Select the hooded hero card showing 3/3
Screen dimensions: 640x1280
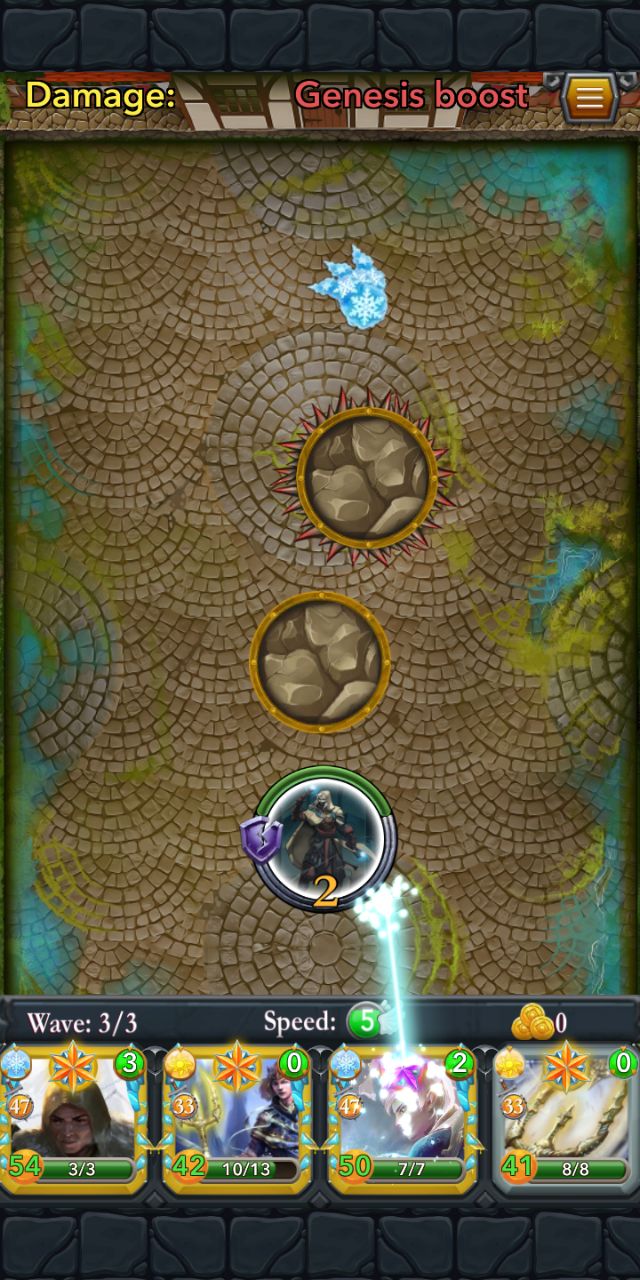click(x=74, y=1120)
